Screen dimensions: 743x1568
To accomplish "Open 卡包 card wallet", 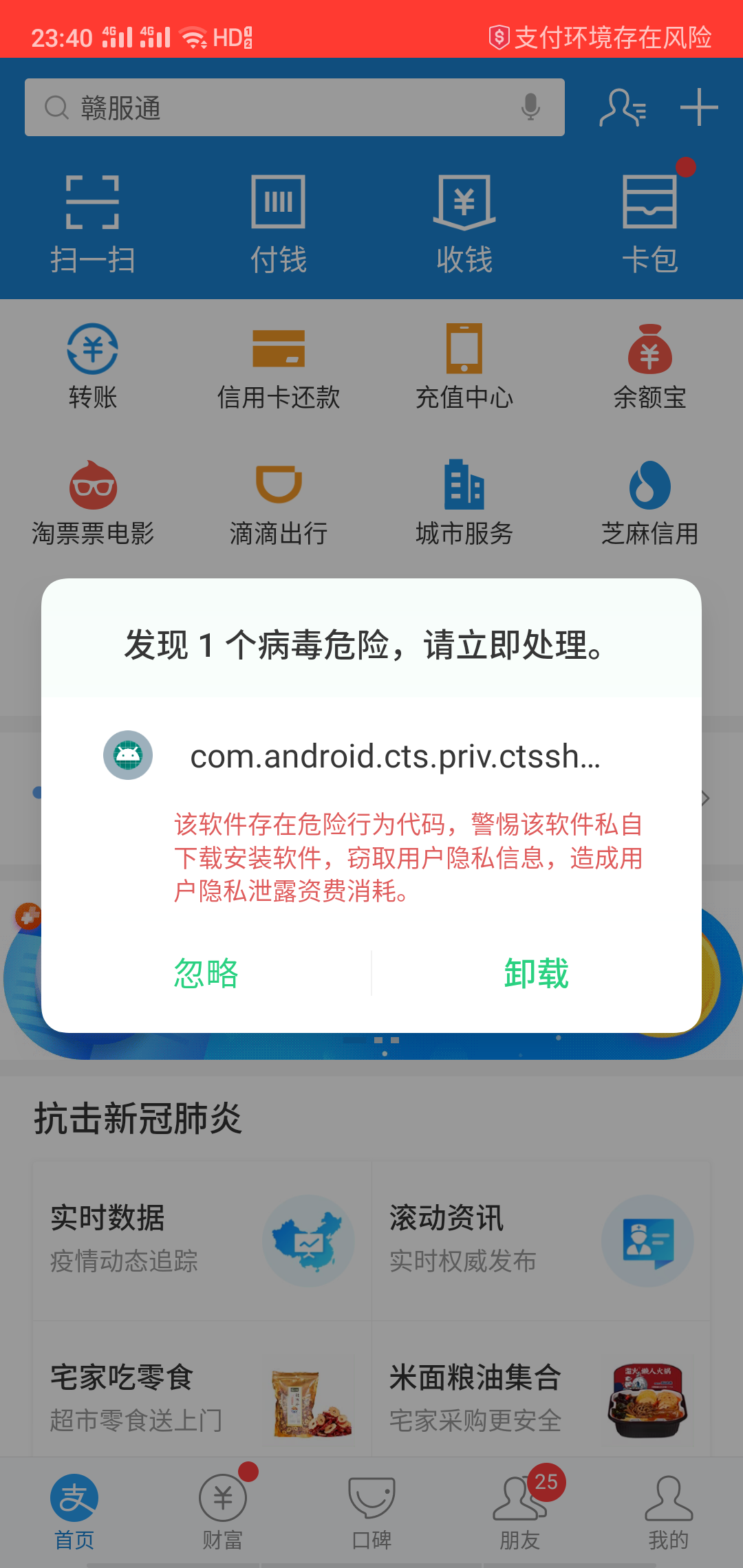I will click(649, 224).
